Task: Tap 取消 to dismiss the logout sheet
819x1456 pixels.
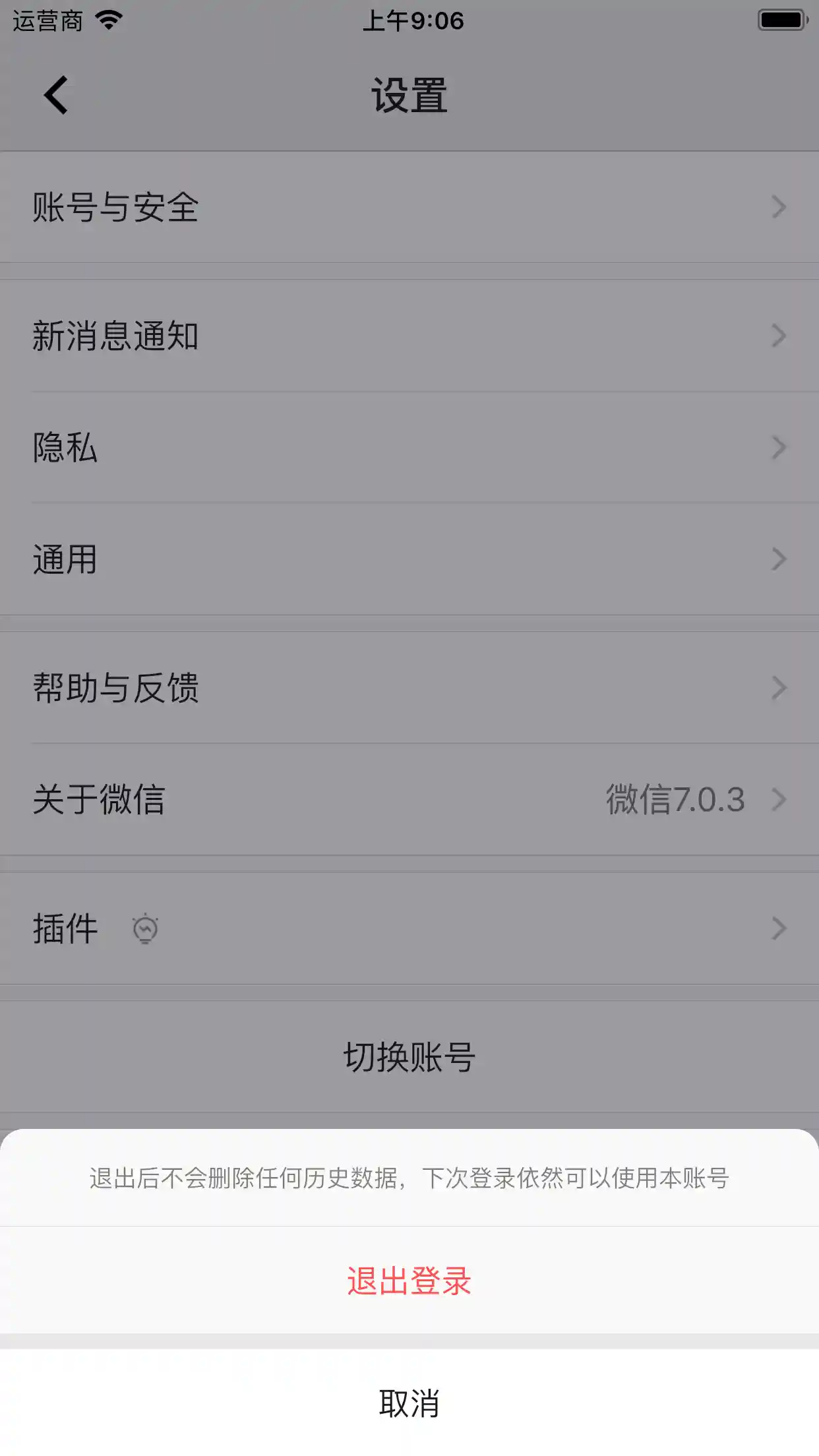Action: [x=409, y=1403]
